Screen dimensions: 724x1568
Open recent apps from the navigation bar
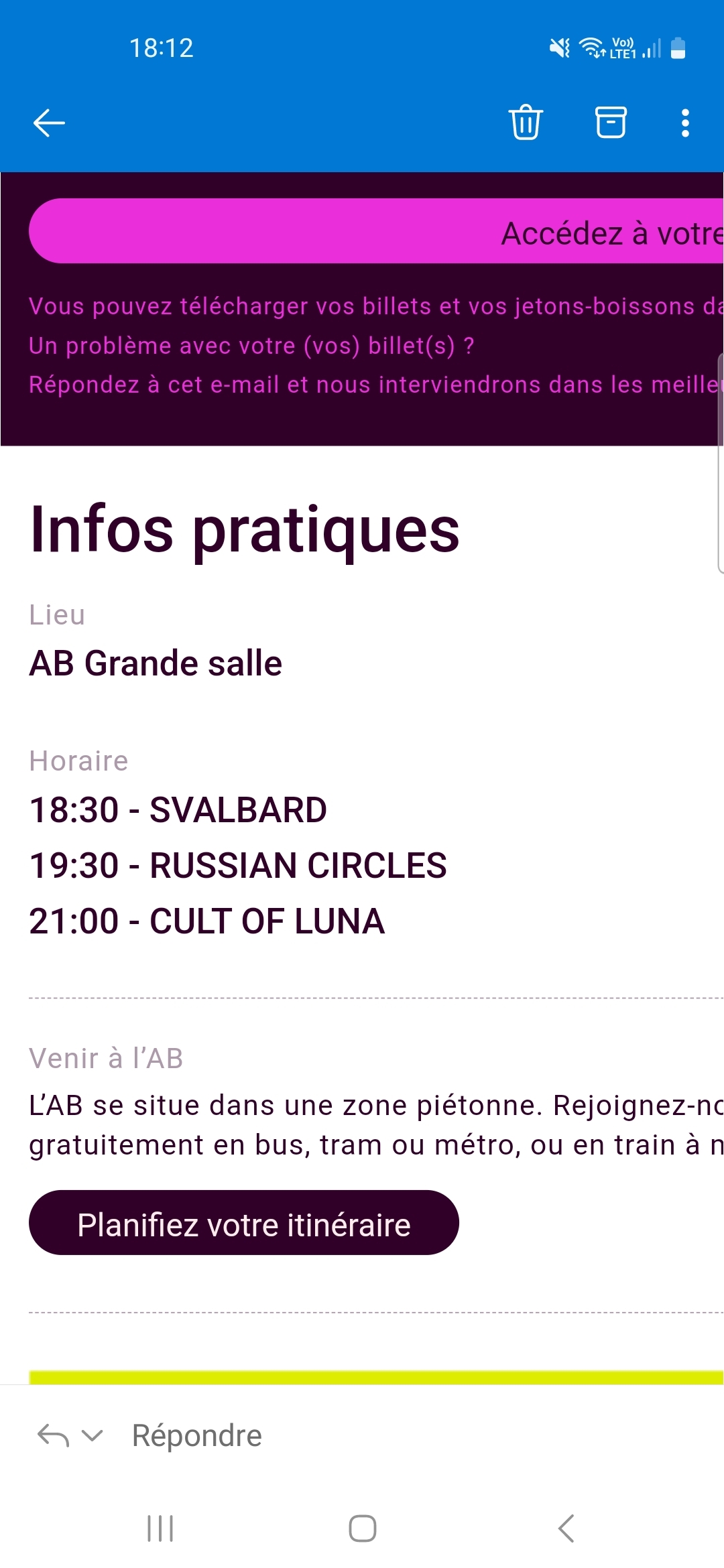160,1528
